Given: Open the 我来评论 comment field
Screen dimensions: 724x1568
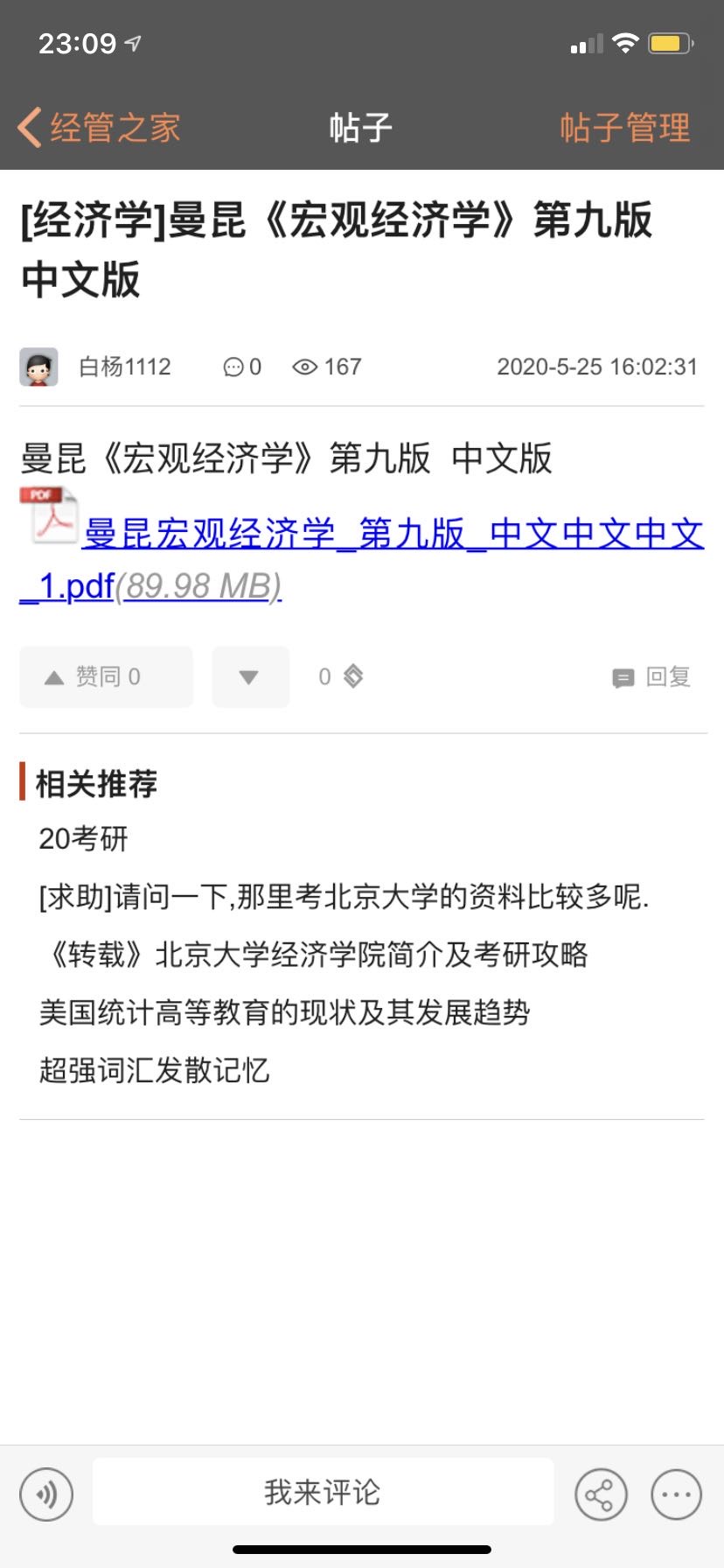Looking at the screenshot, I should pos(323,1492).
